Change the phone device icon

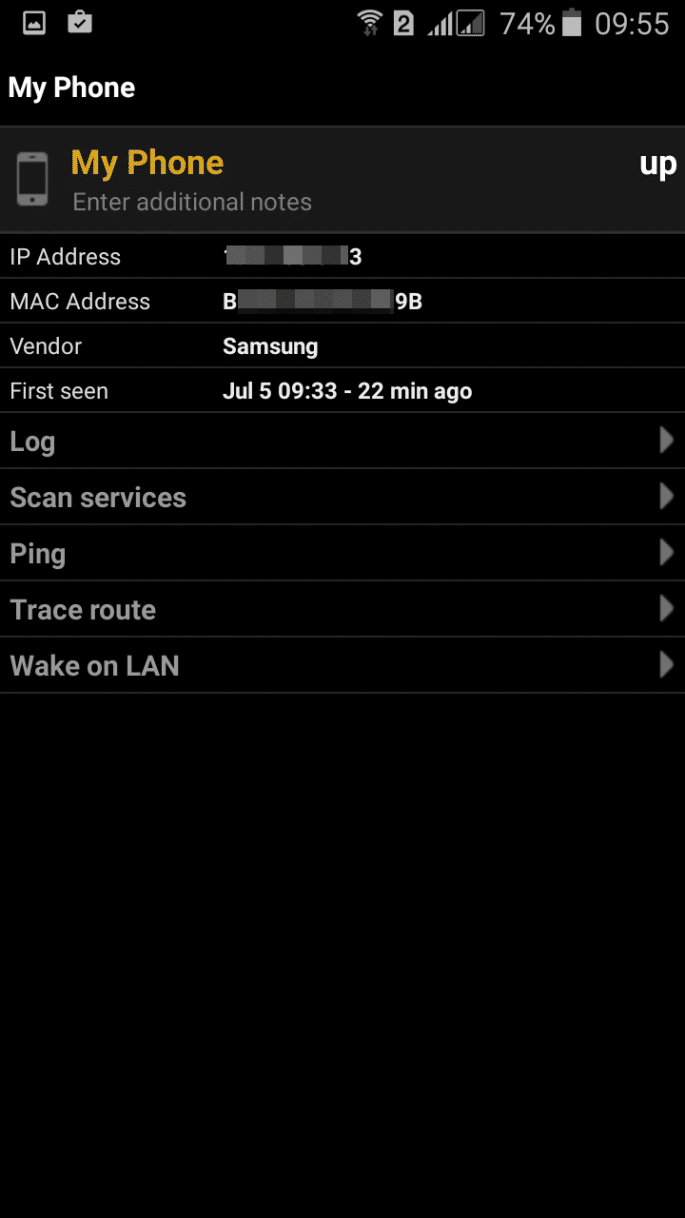tap(33, 180)
